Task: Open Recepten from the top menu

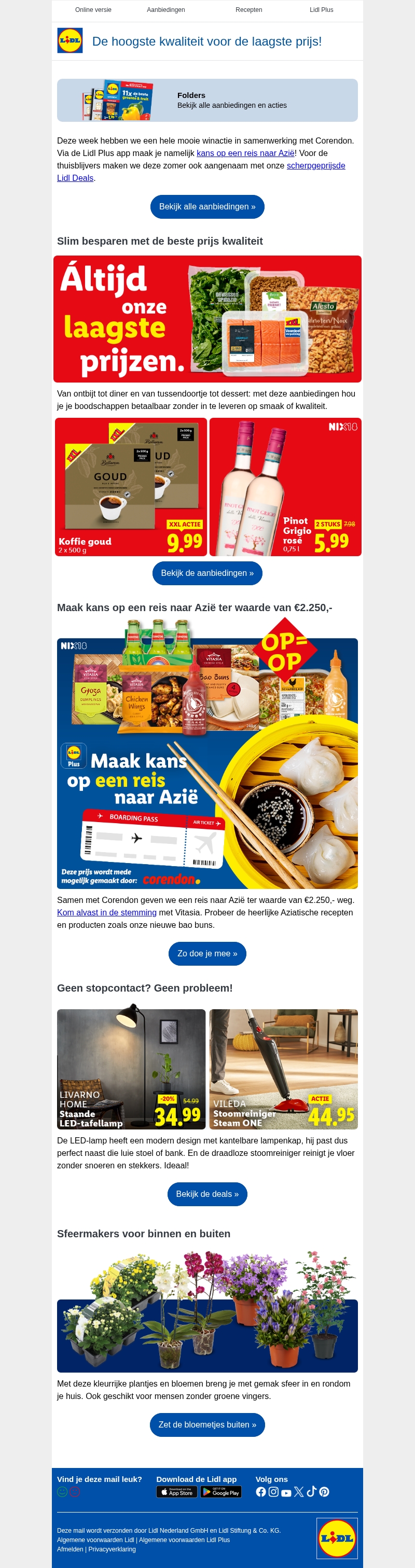Action: [x=248, y=10]
